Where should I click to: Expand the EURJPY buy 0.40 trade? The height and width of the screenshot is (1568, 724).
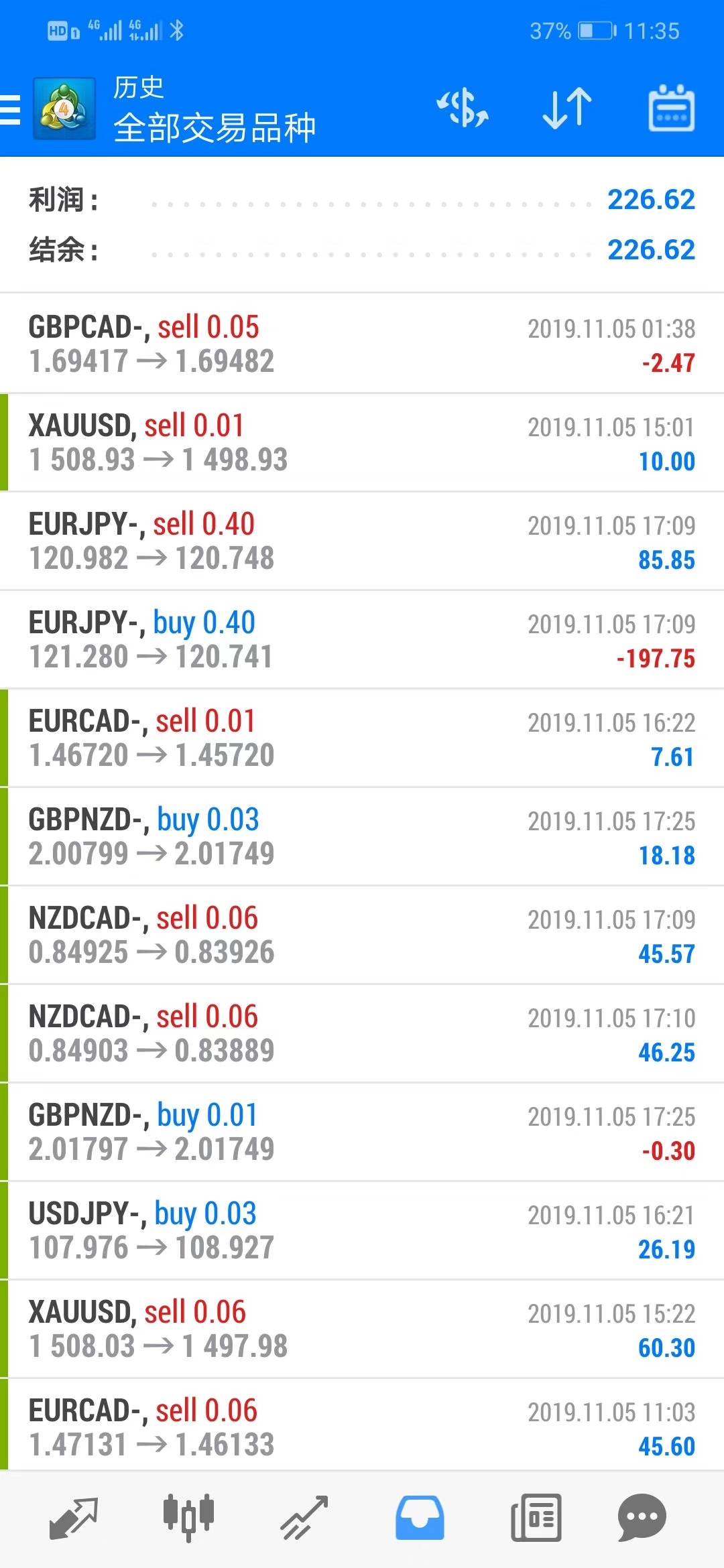[x=362, y=639]
